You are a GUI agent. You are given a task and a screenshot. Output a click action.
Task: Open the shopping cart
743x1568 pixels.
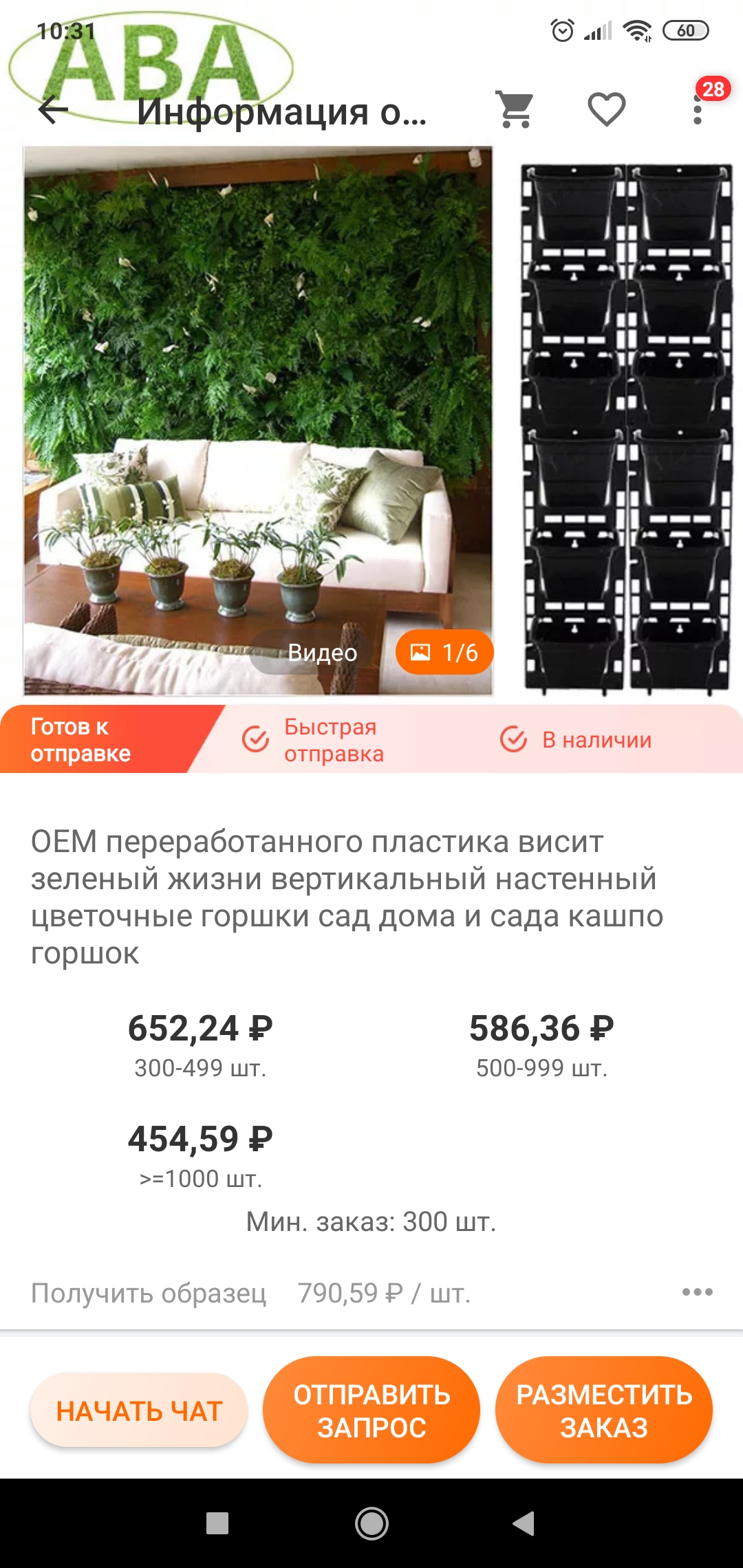point(515,110)
